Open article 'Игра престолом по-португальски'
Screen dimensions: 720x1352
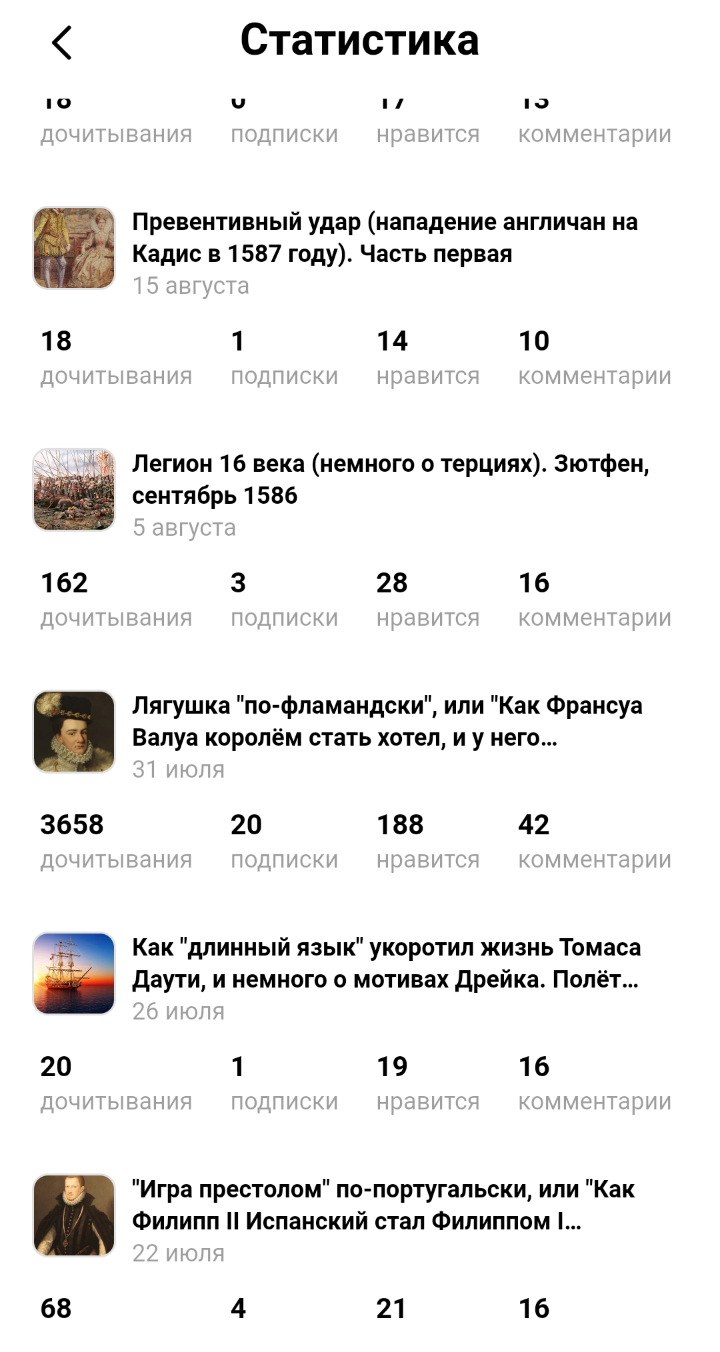point(382,1206)
